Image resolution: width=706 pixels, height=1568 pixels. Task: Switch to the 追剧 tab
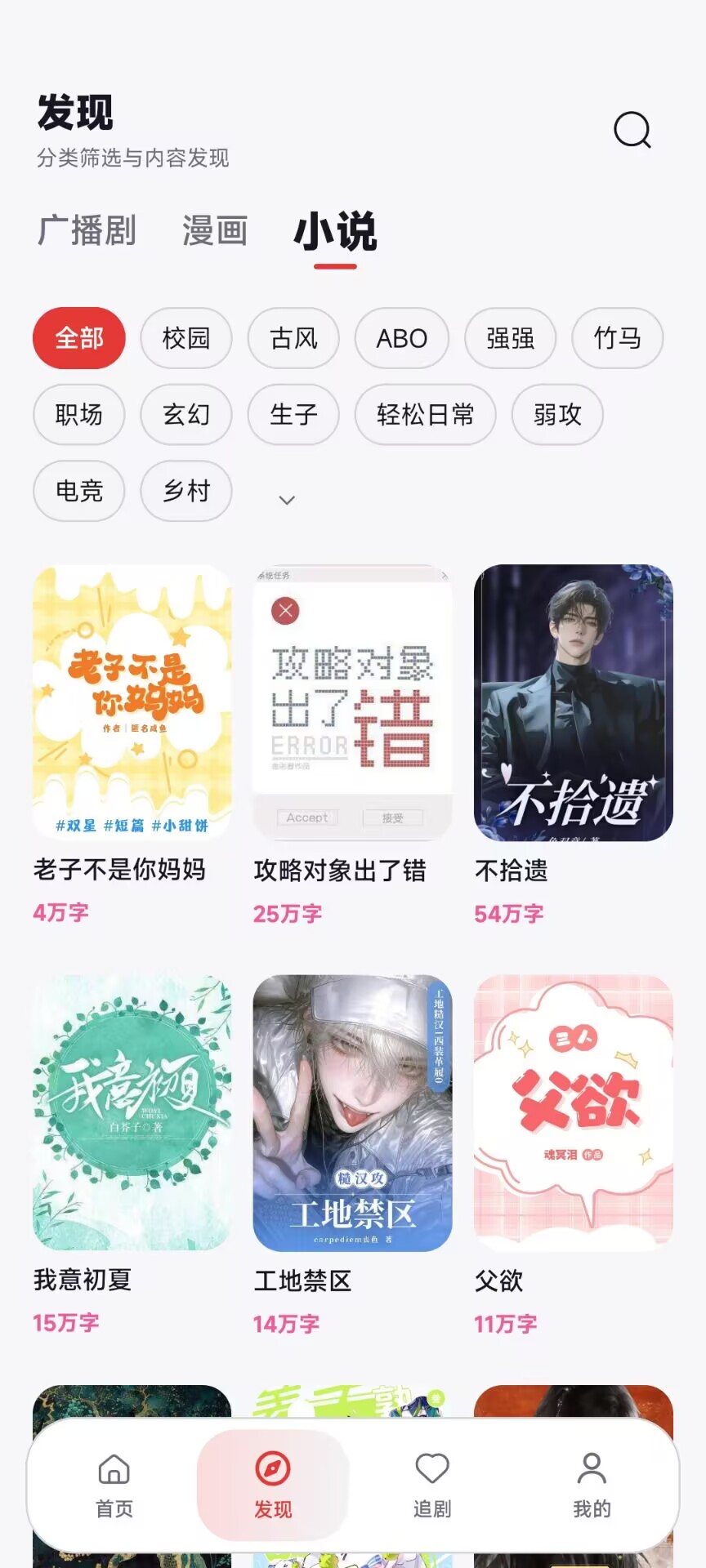pyautogui.click(x=432, y=1486)
